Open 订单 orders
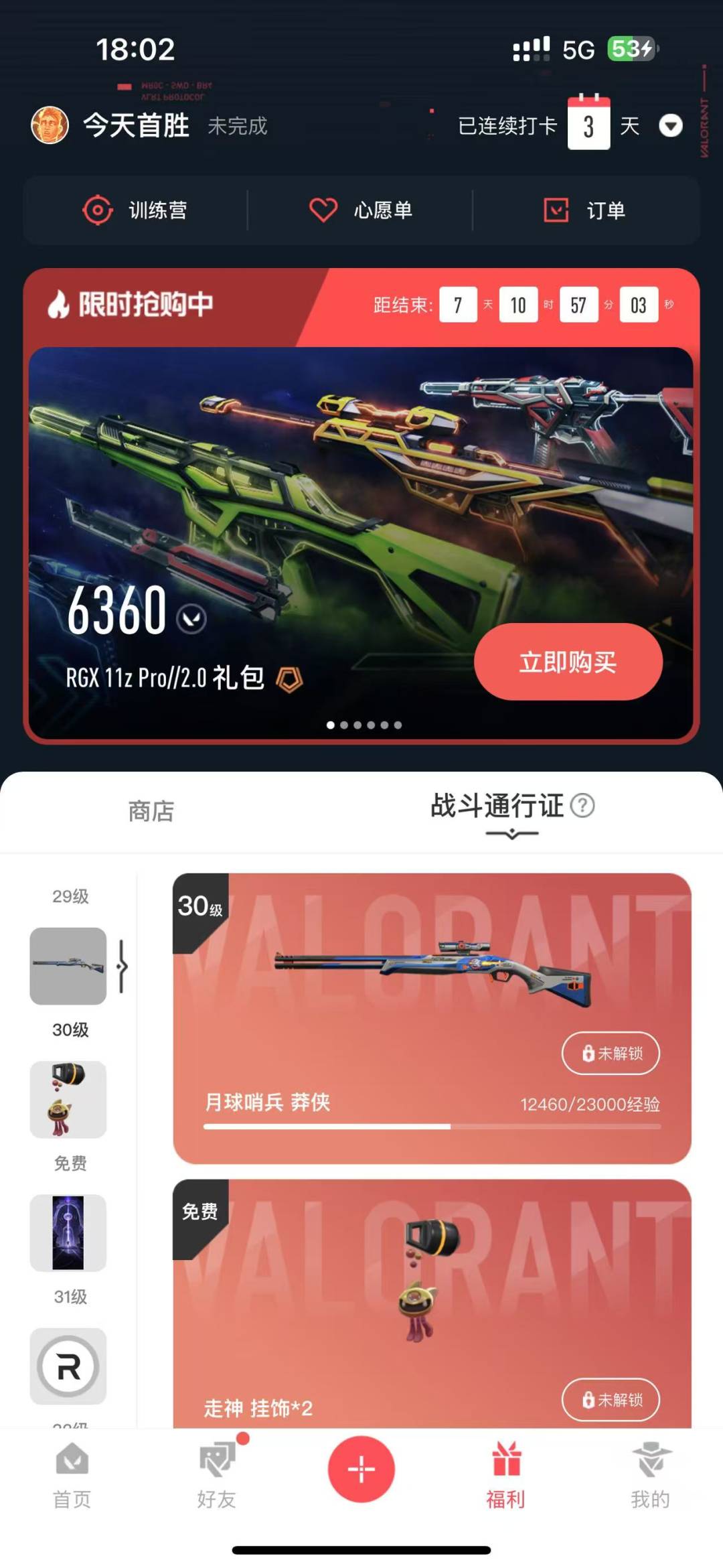Viewport: 723px width, 1568px height. pos(584,210)
